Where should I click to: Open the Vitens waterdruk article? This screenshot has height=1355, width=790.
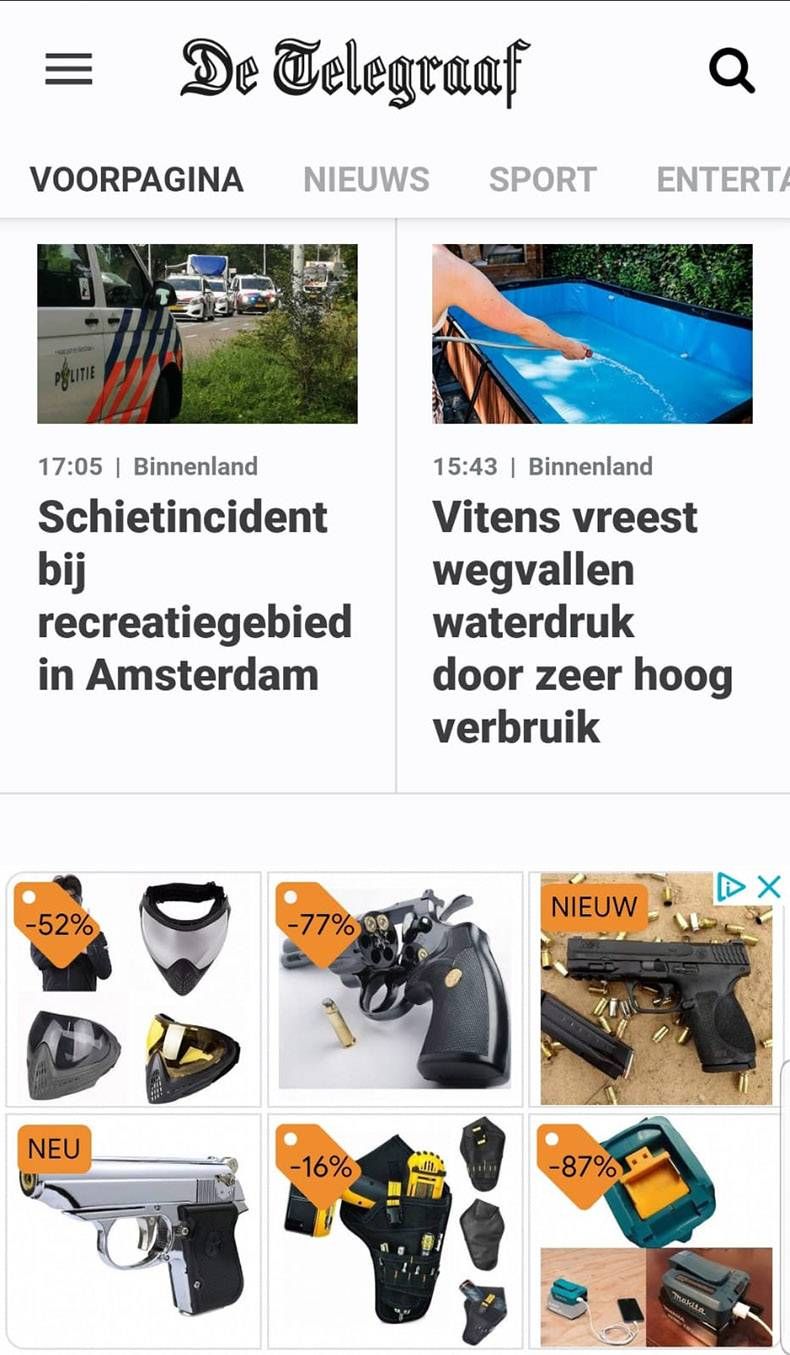pyautogui.click(x=581, y=622)
